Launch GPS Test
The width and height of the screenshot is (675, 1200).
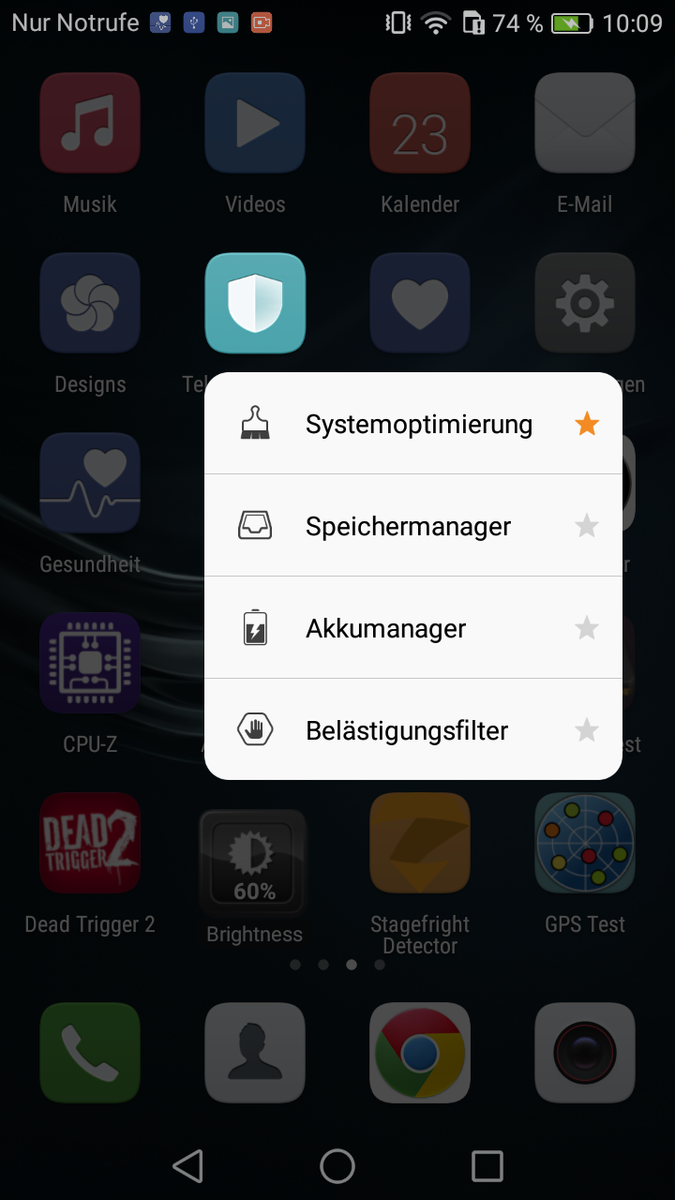coord(585,843)
